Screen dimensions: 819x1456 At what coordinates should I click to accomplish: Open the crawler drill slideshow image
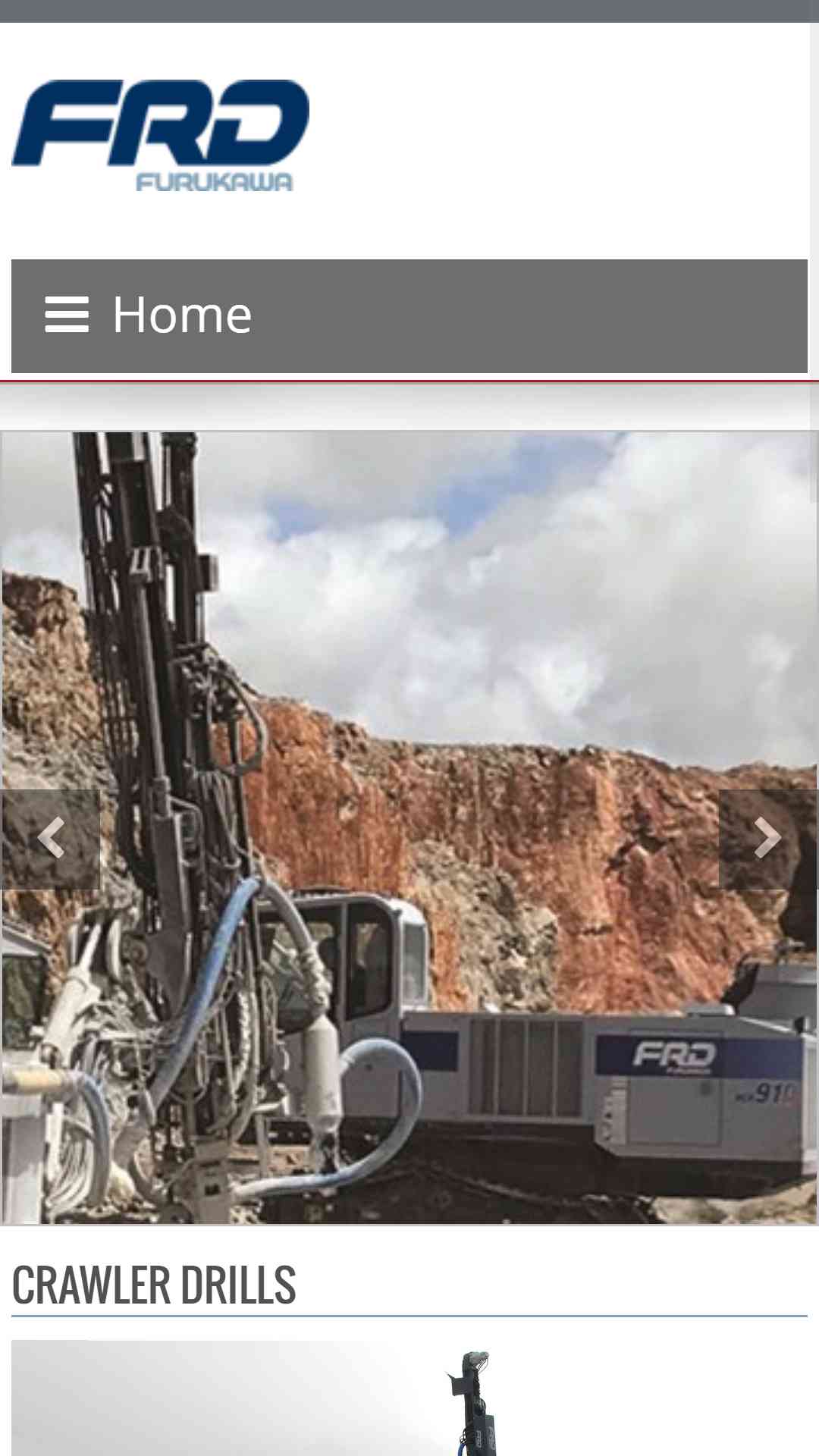pos(409,828)
